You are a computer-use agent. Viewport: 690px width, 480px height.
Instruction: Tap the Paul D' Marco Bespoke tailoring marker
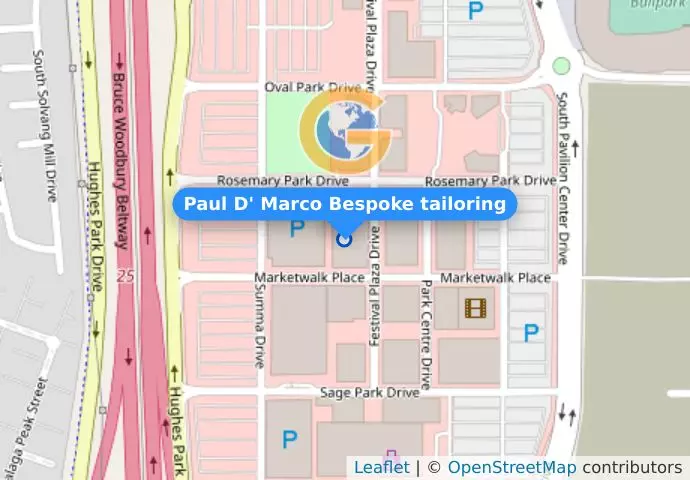click(345, 239)
